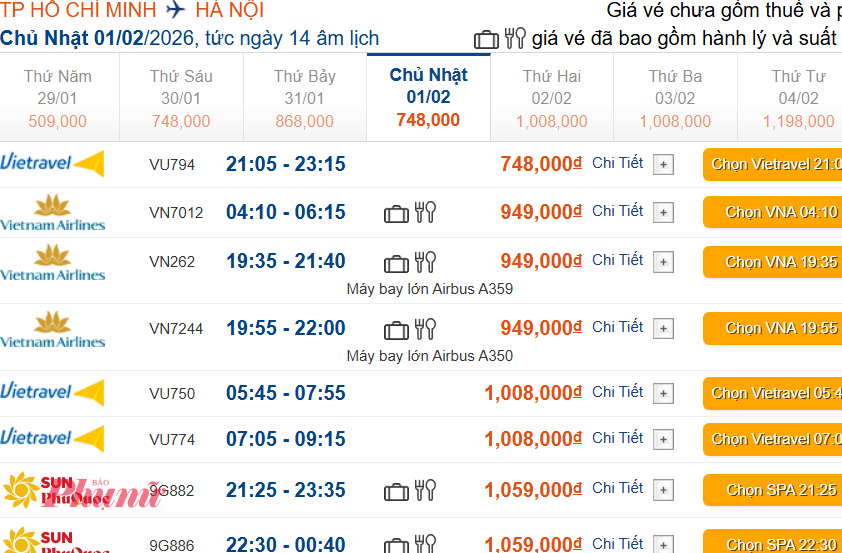Switch to the Thứ Sáu 30/01 date tab
The width and height of the screenshot is (842, 553).
(x=181, y=98)
